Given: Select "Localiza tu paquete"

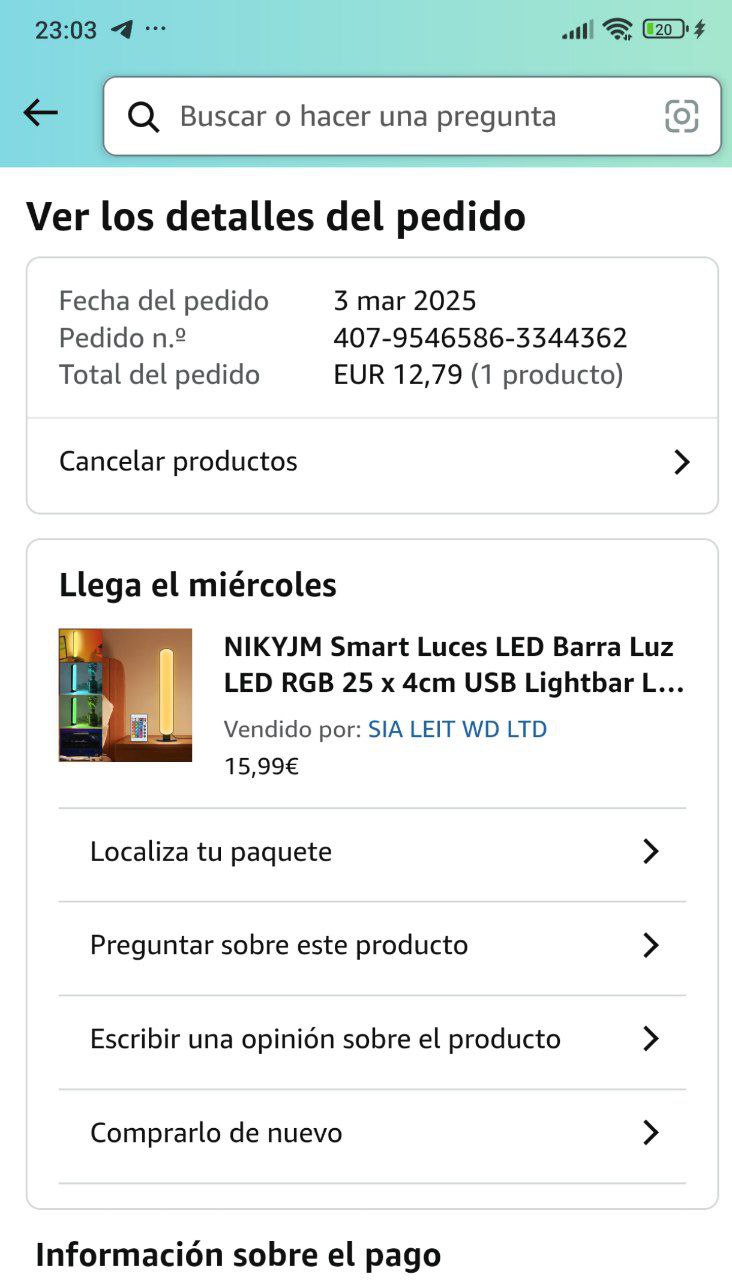Looking at the screenshot, I should tap(372, 852).
